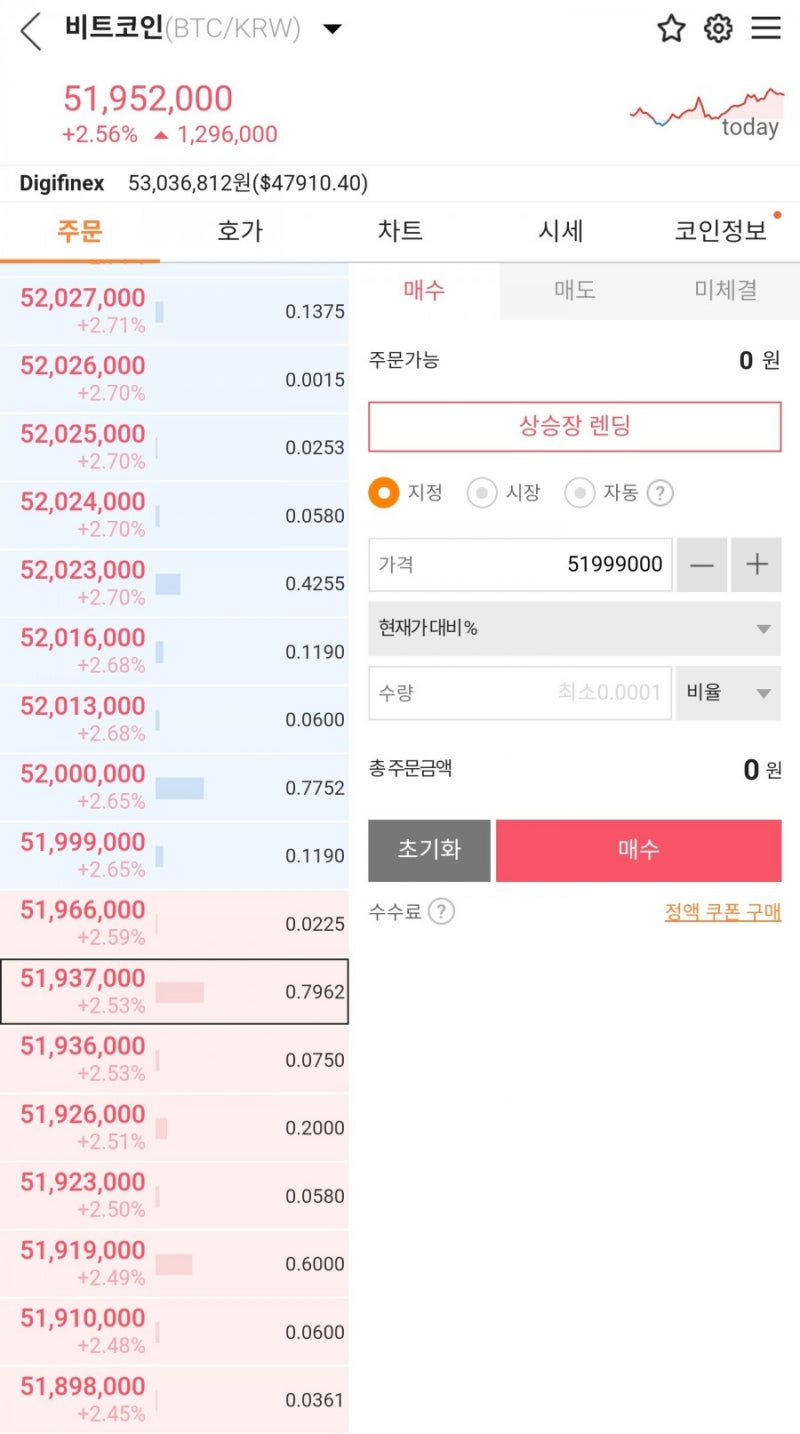Tap the back arrow to exit the chart

tap(28, 31)
